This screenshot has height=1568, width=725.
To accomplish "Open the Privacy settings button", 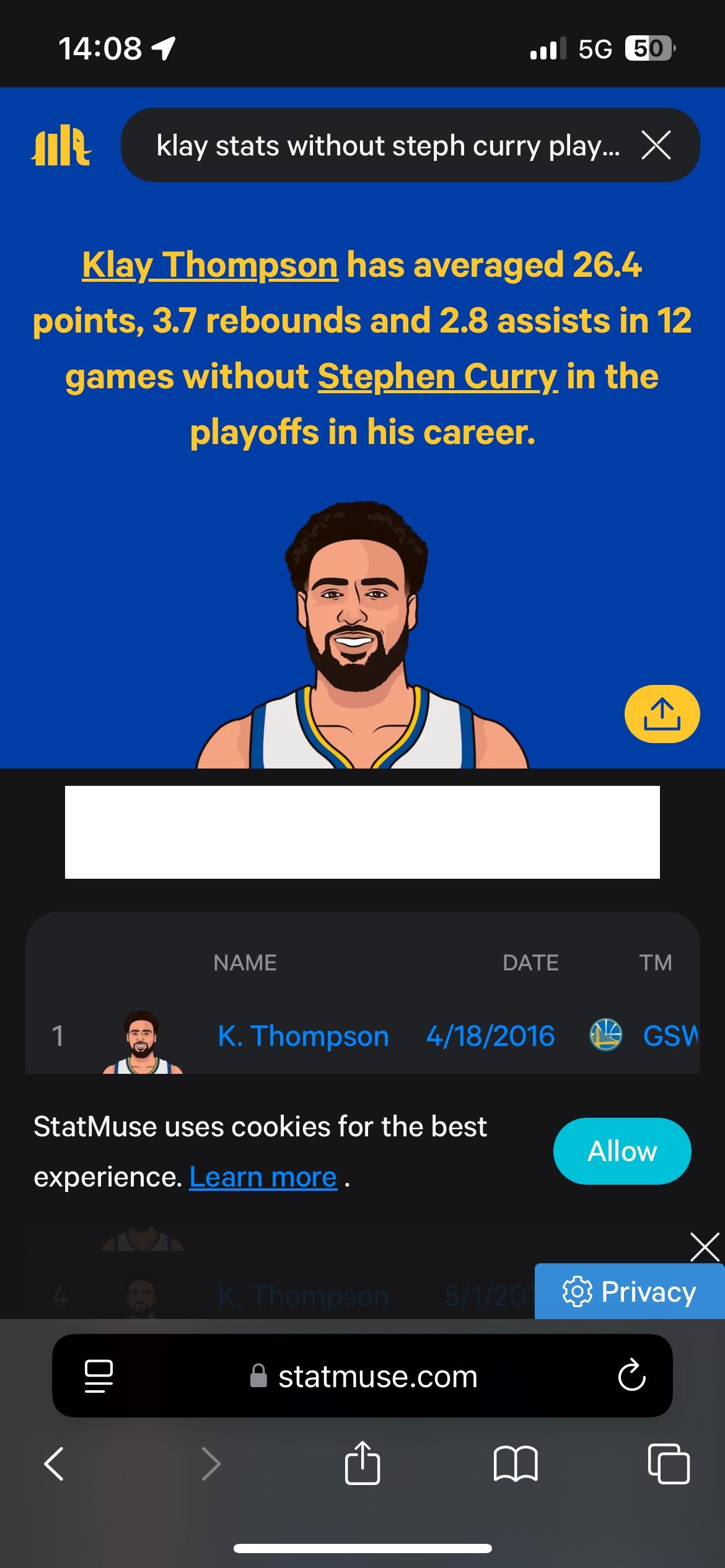I will 629,1292.
